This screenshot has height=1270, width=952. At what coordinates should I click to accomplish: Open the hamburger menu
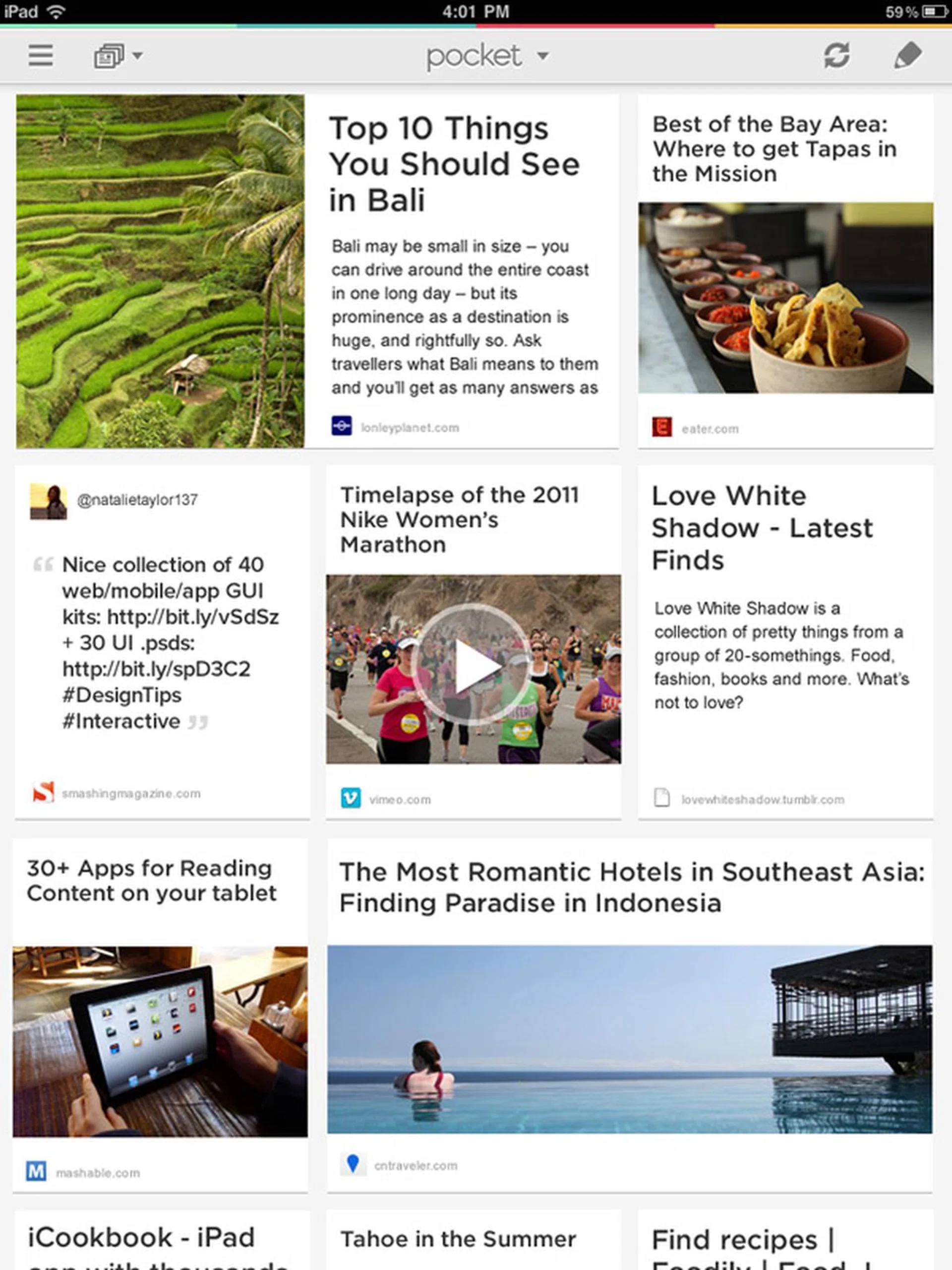pyautogui.click(x=41, y=56)
